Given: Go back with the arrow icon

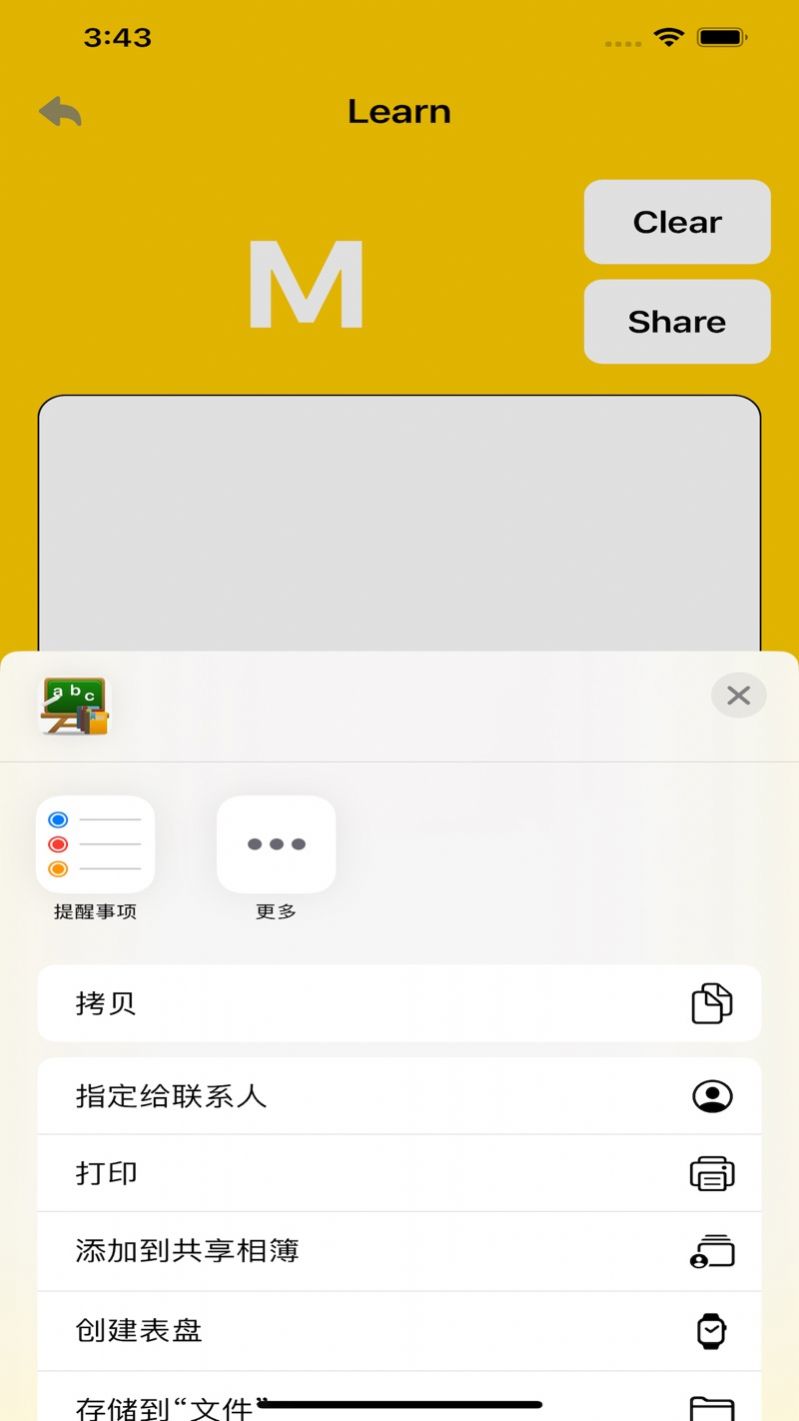Looking at the screenshot, I should tap(60, 111).
